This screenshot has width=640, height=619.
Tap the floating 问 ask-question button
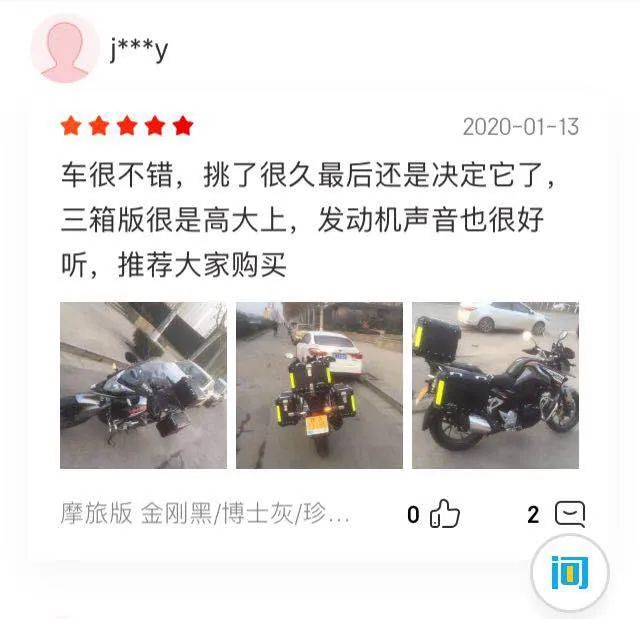point(569,573)
